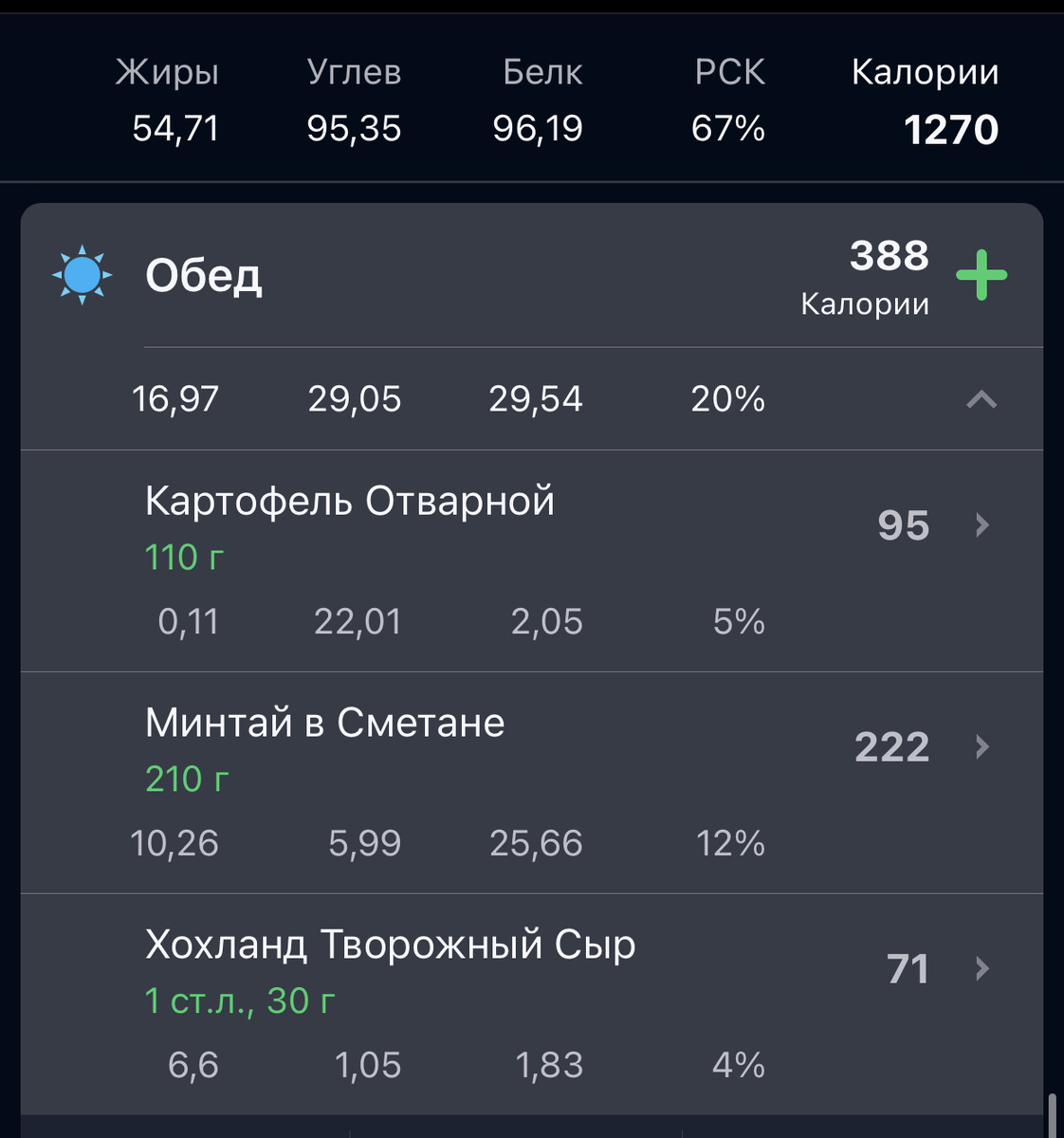Image resolution: width=1064 pixels, height=1138 pixels.
Task: Open details arrow for Минтай в Сметане
Action: click(x=981, y=746)
